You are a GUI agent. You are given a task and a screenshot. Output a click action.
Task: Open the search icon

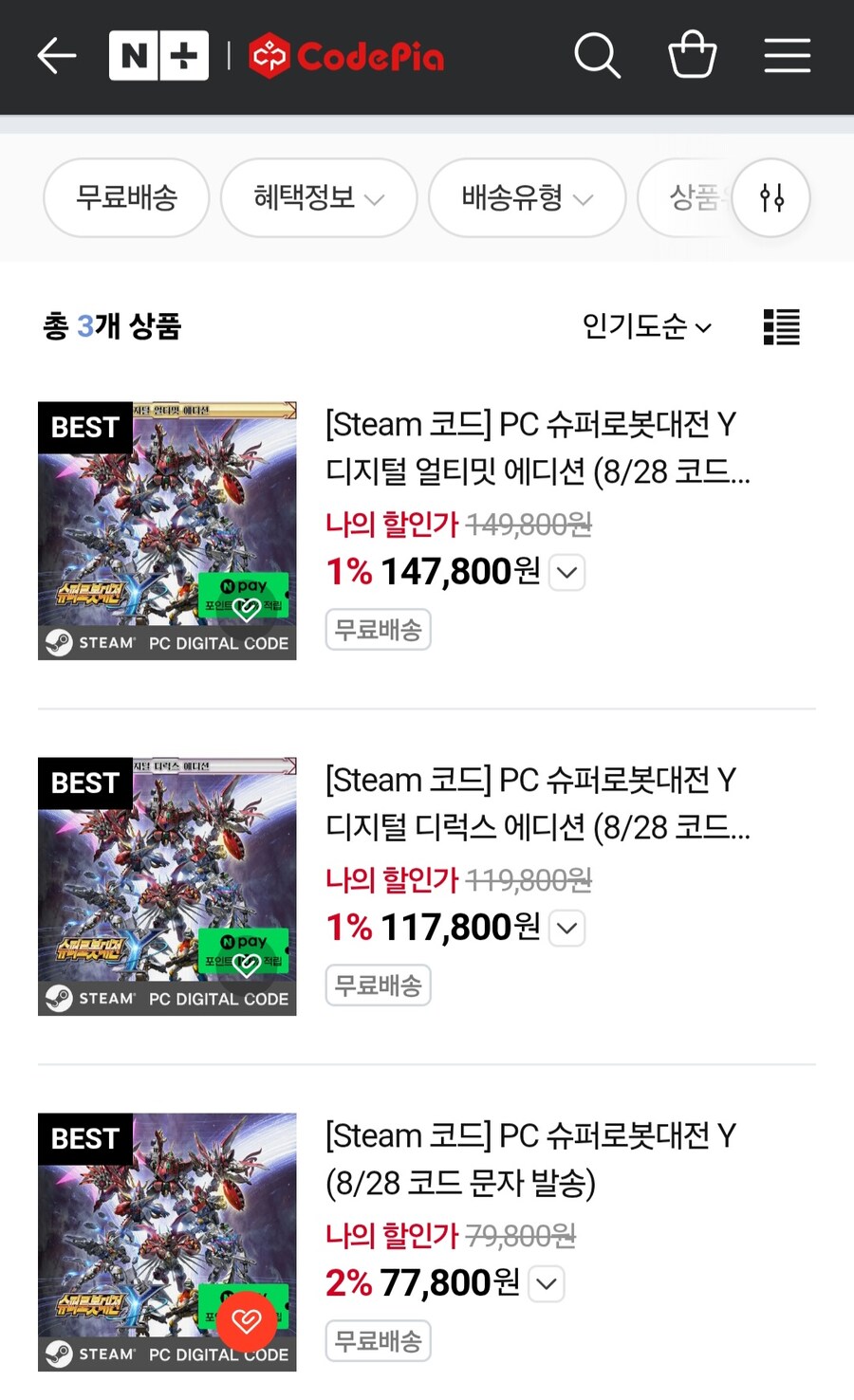[x=598, y=55]
